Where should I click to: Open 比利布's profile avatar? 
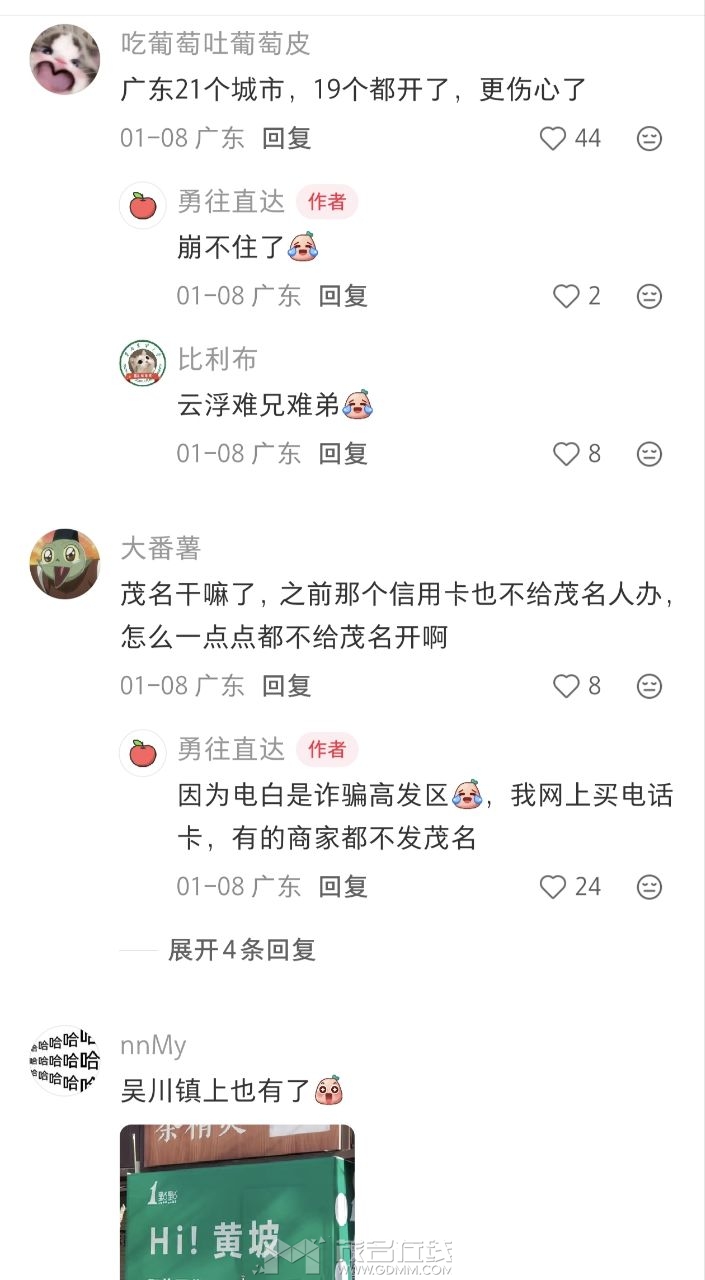pos(143,362)
